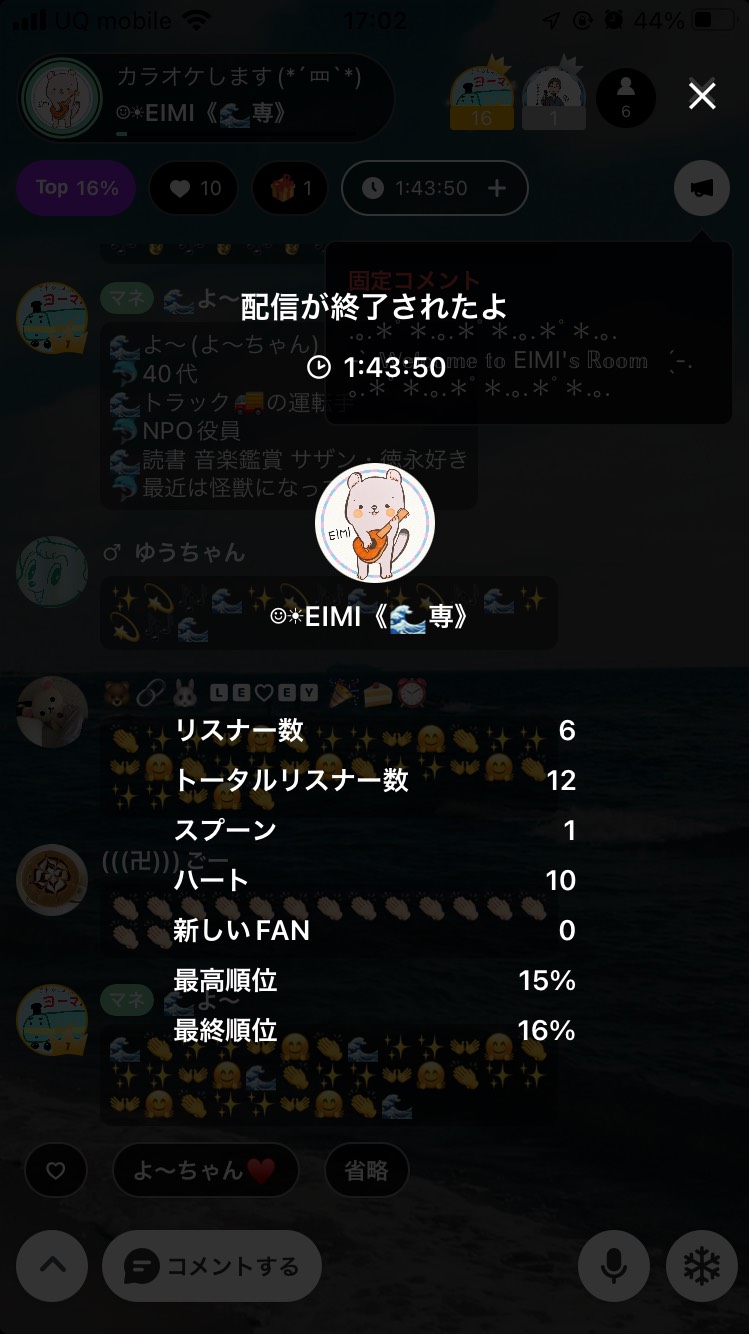Tap the microphone button
The image size is (749, 1334).
click(x=613, y=1266)
